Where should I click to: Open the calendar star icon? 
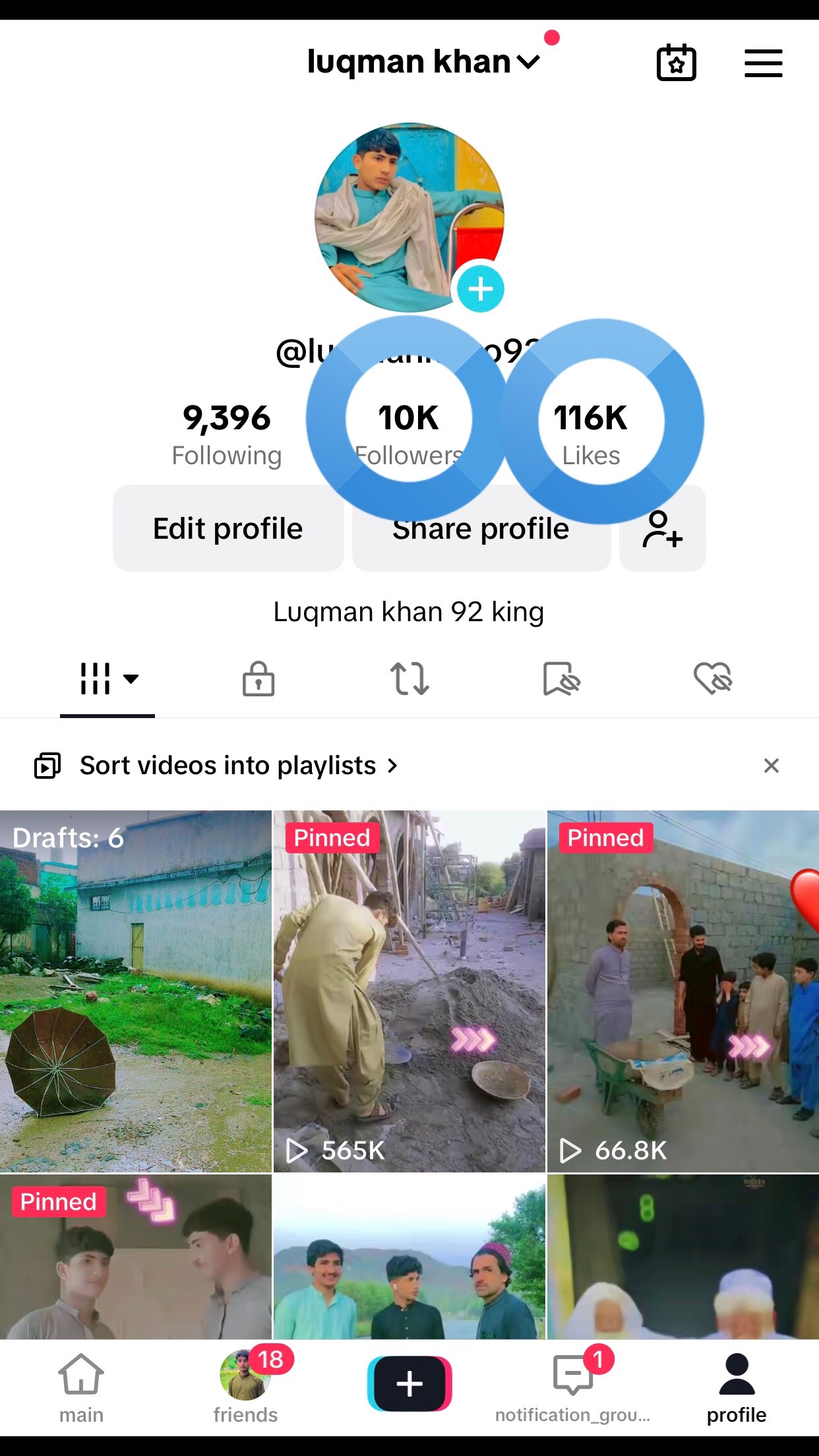point(676,63)
